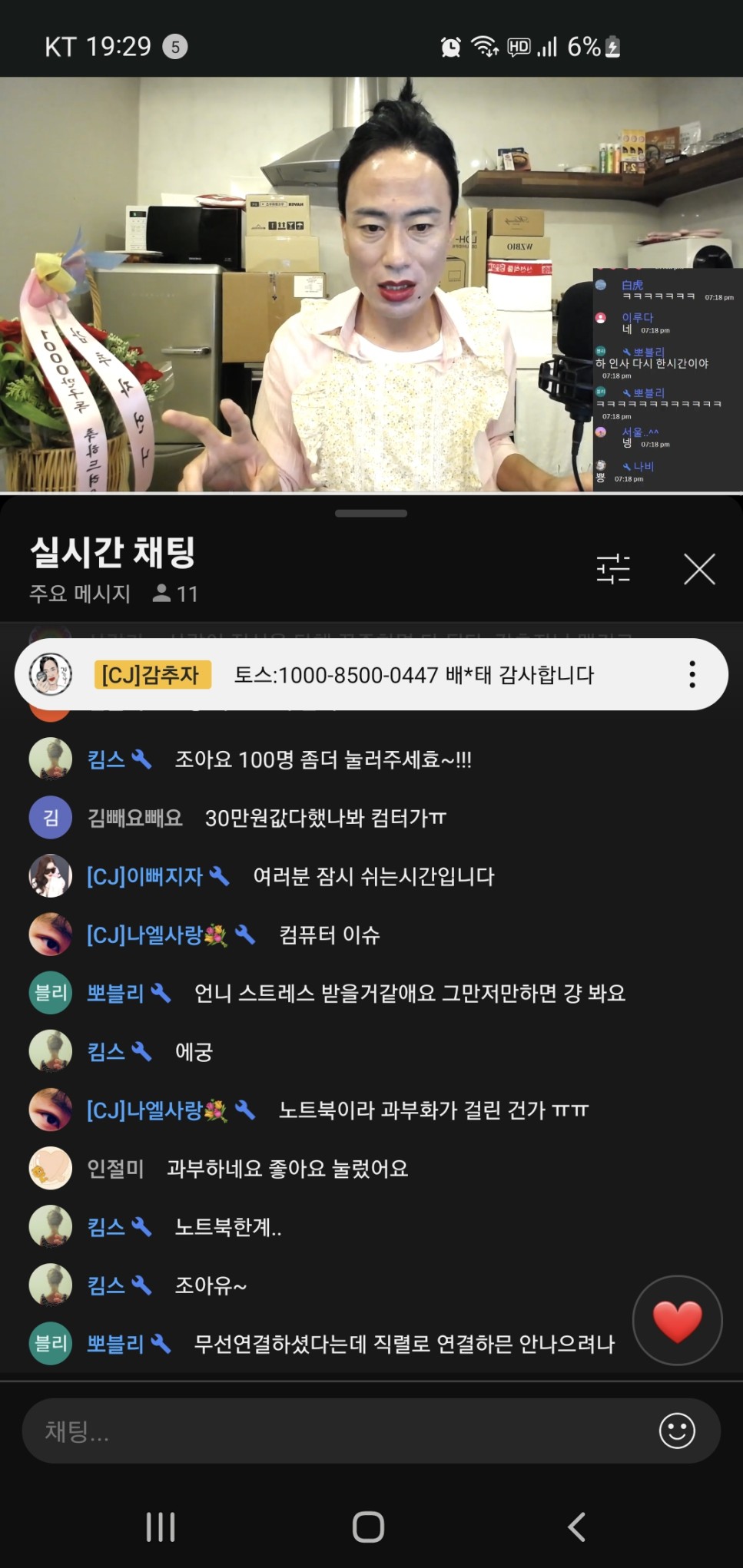
Task: Open the pinned message overflow menu
Action: 692,674
